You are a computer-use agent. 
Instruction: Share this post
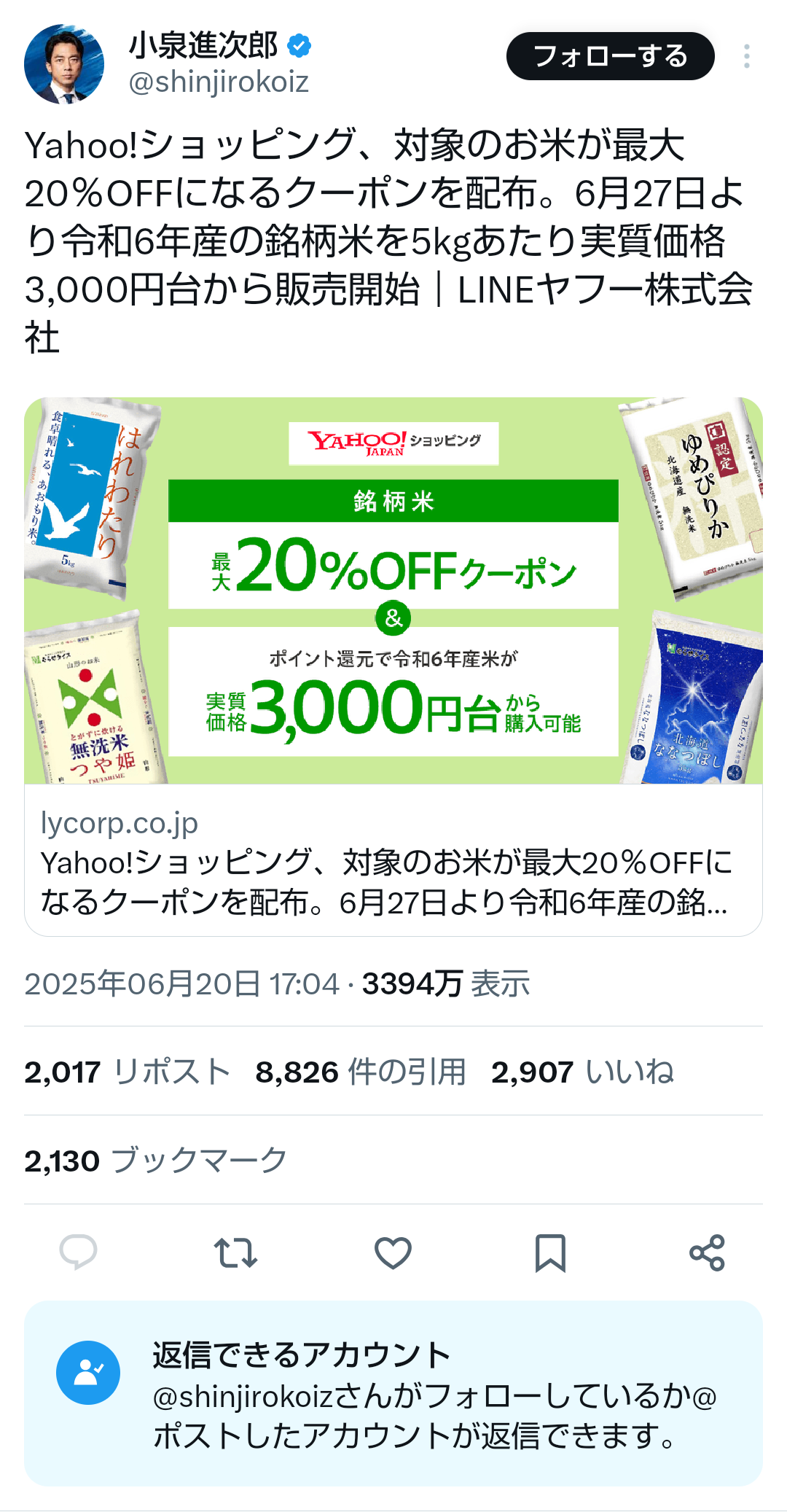tap(708, 1253)
